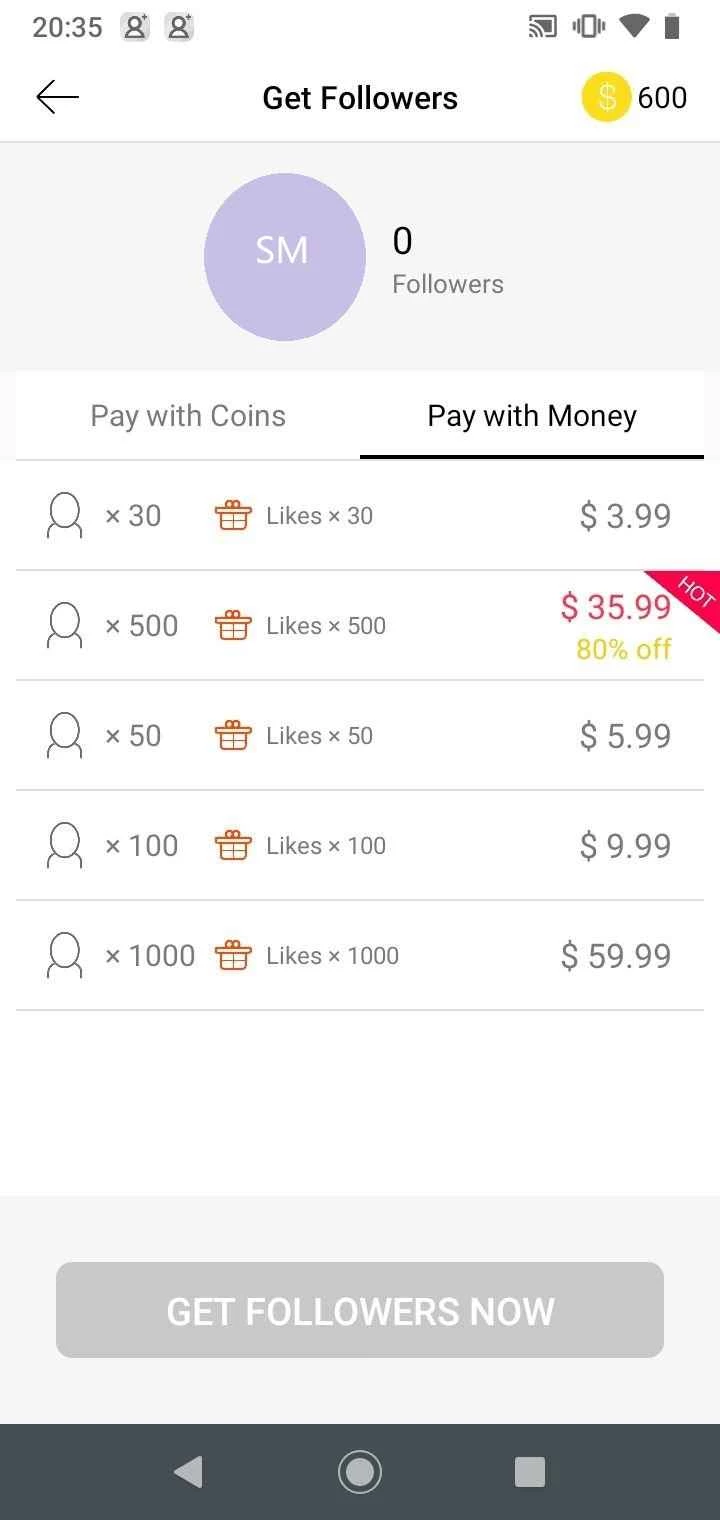Go to the system home screen

(x=360, y=1471)
